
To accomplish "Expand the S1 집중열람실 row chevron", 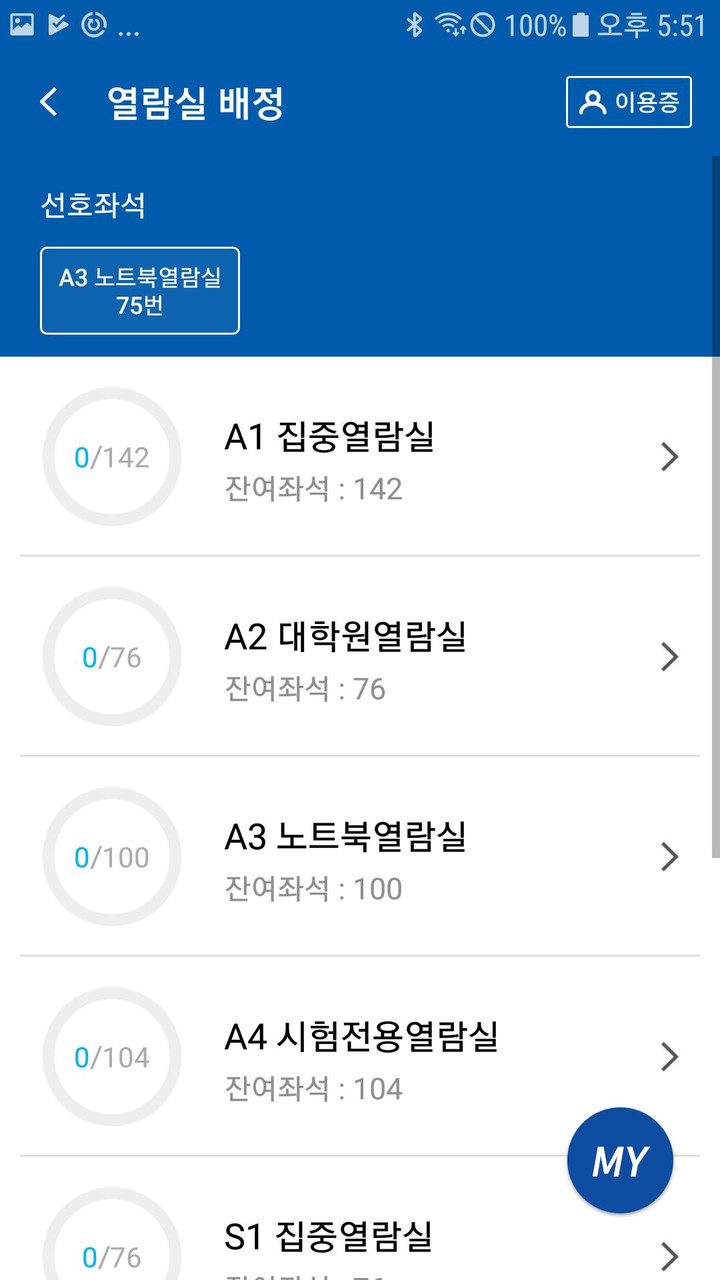I will pyautogui.click(x=670, y=1252).
